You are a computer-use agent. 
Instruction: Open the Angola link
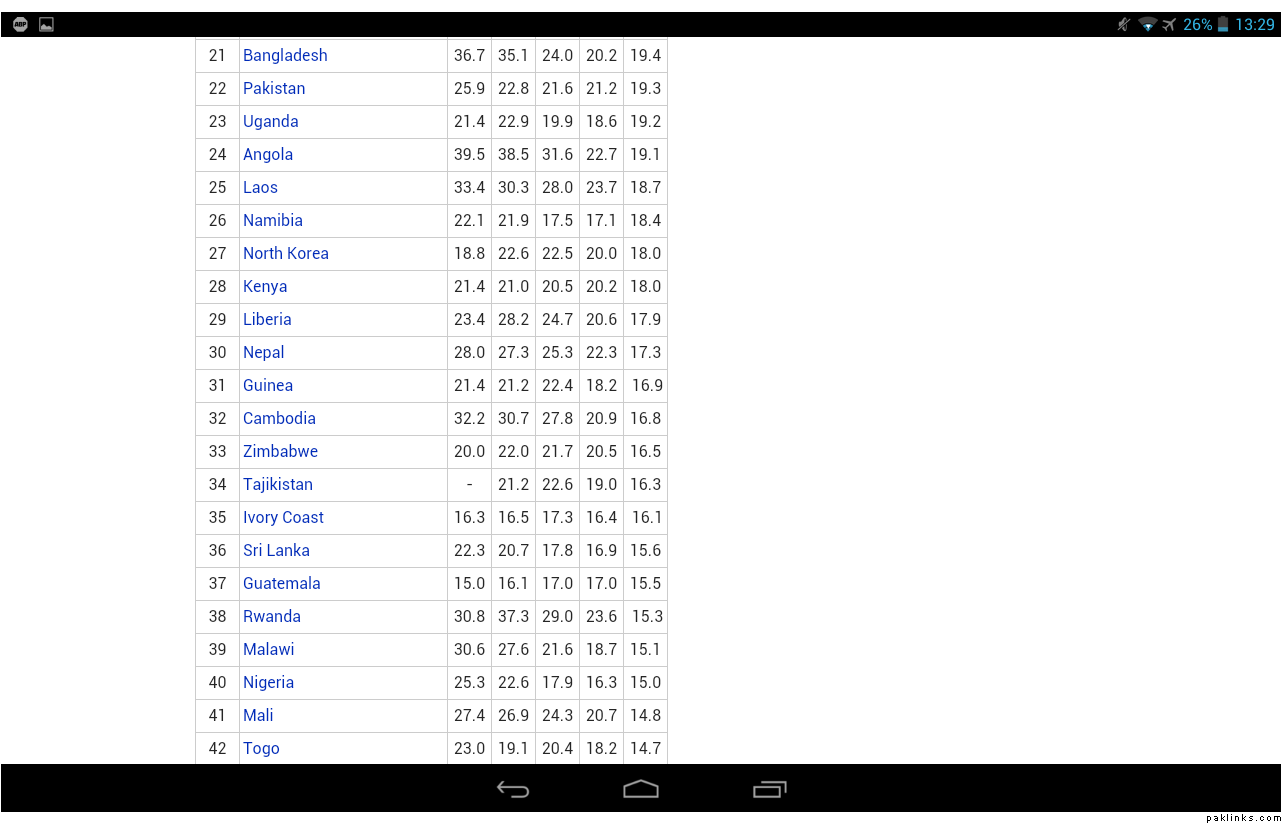pyautogui.click(x=268, y=155)
